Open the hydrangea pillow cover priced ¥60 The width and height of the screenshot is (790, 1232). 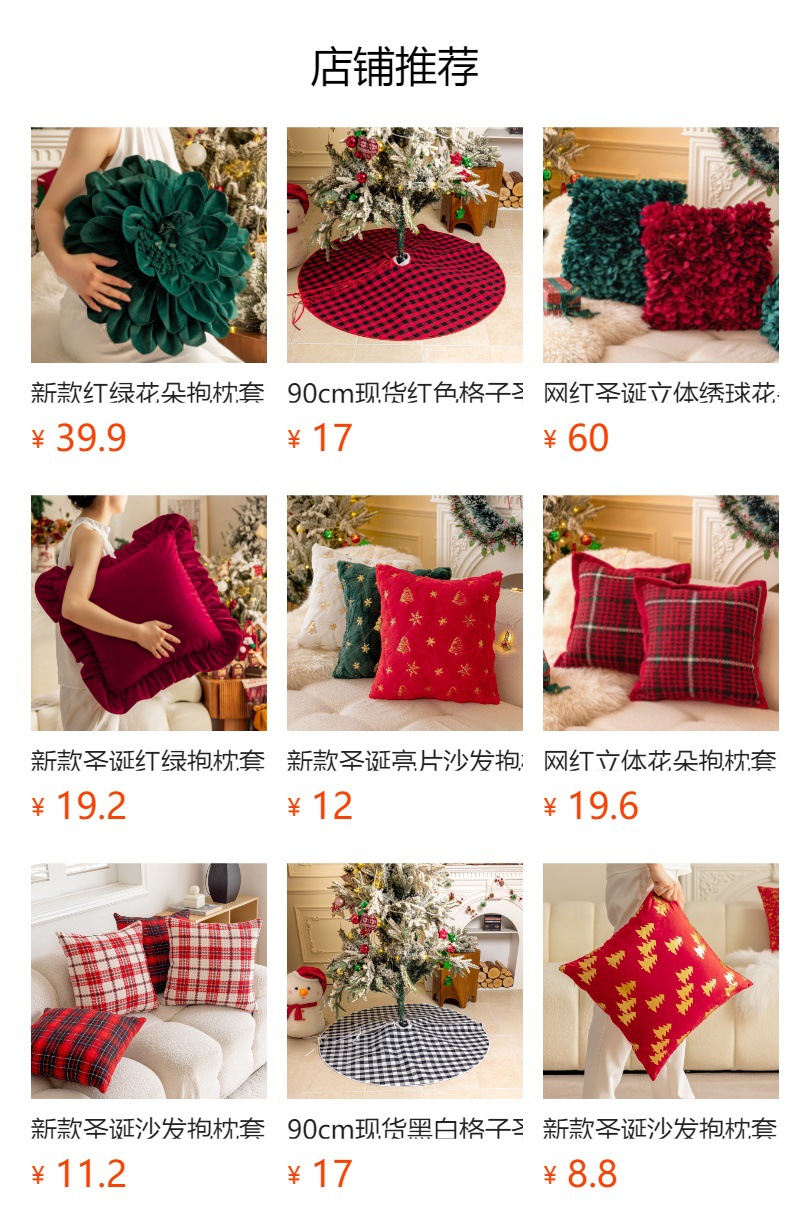[660, 245]
